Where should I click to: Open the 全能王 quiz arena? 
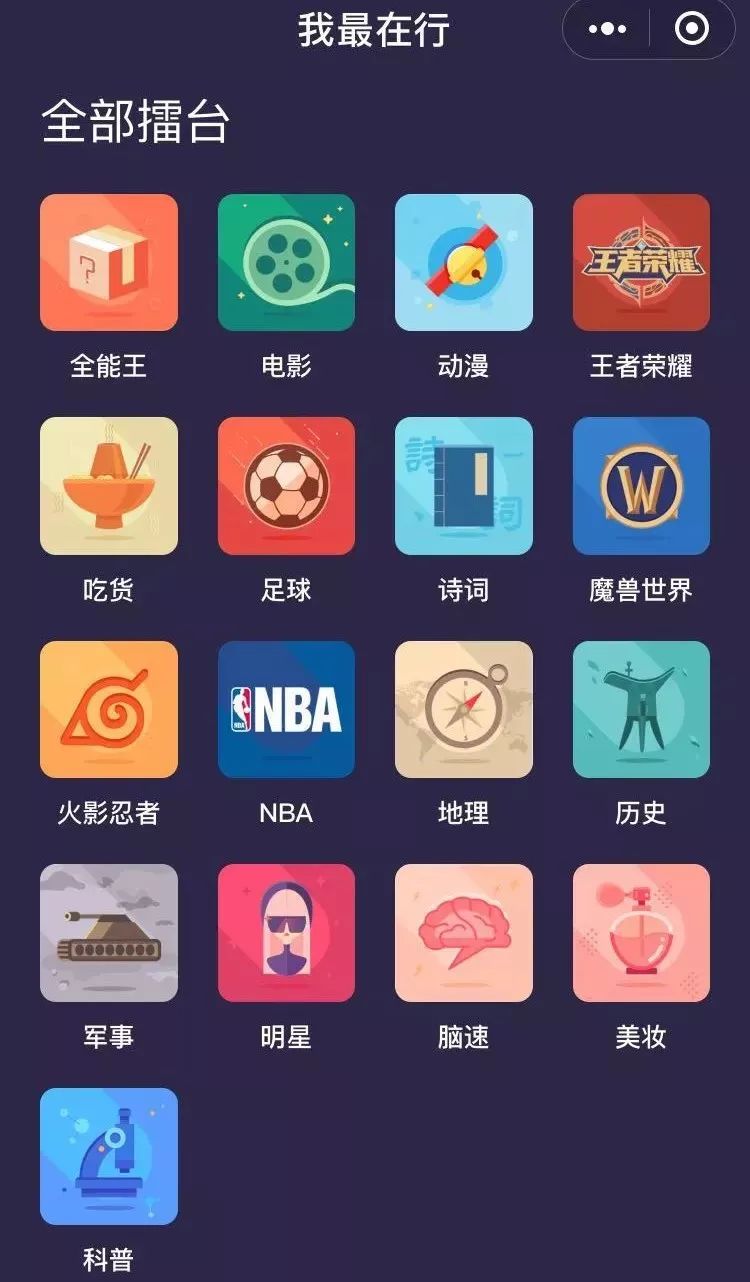pos(109,263)
